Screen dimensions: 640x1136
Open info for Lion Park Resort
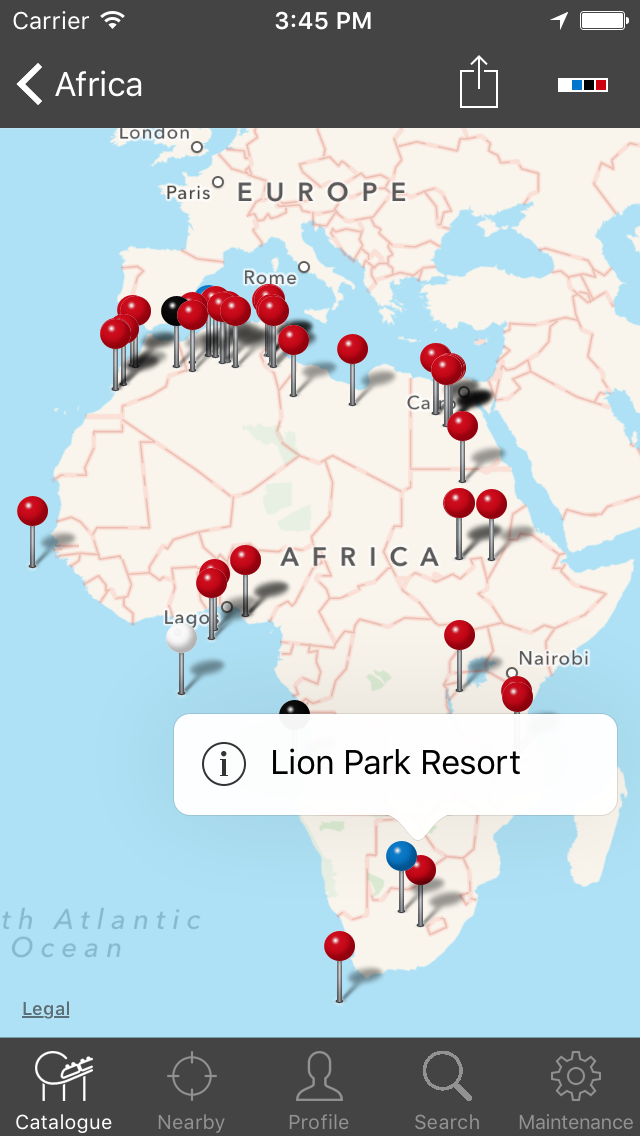pyautogui.click(x=224, y=764)
